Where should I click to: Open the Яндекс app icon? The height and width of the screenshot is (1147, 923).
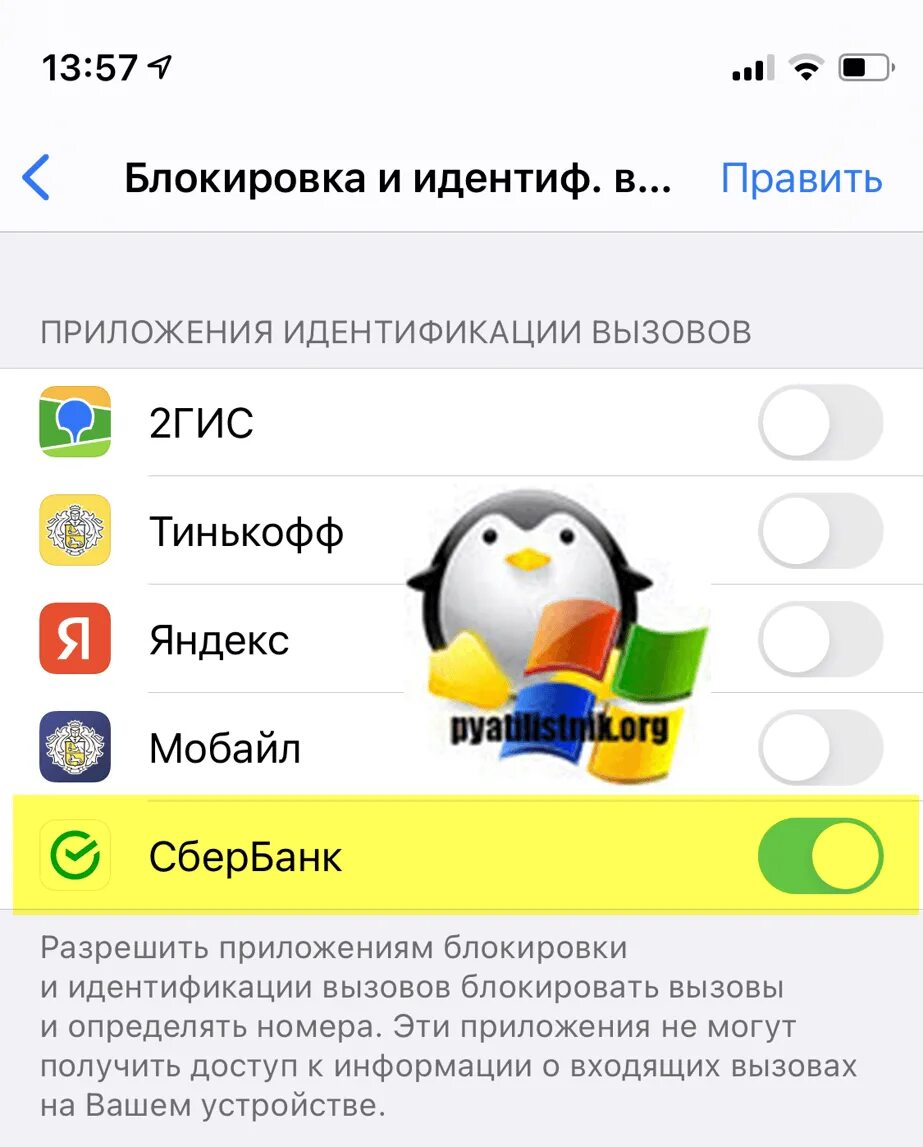click(72, 640)
